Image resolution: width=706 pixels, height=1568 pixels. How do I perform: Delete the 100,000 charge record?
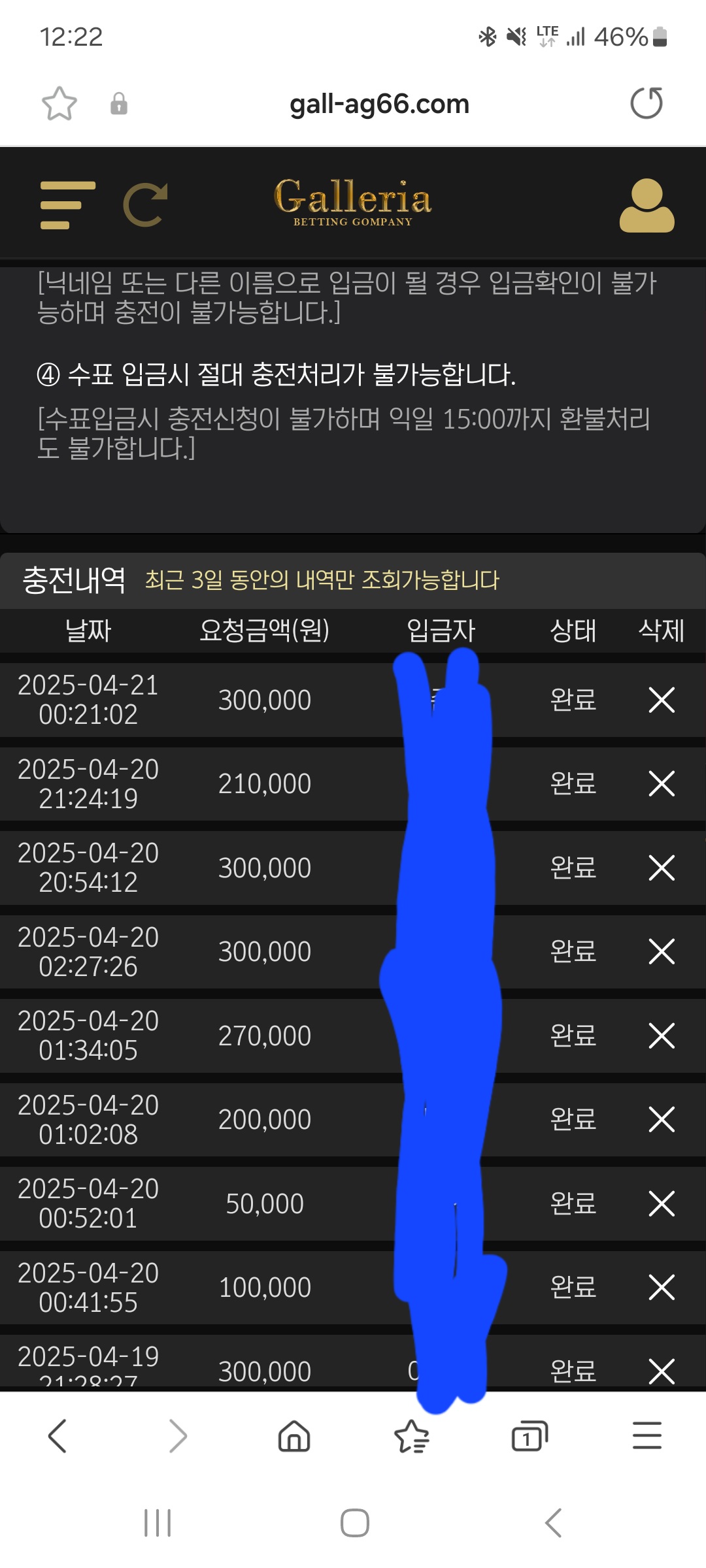[x=661, y=1287]
